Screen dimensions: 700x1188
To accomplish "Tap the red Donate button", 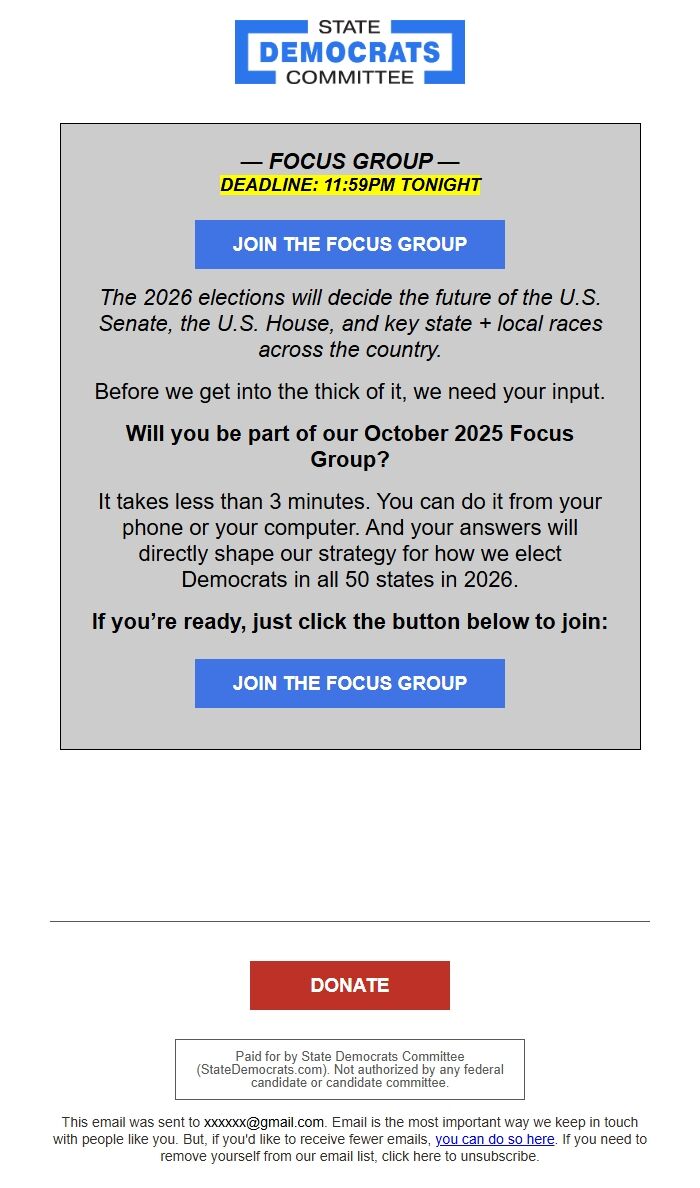I will click(x=349, y=985).
